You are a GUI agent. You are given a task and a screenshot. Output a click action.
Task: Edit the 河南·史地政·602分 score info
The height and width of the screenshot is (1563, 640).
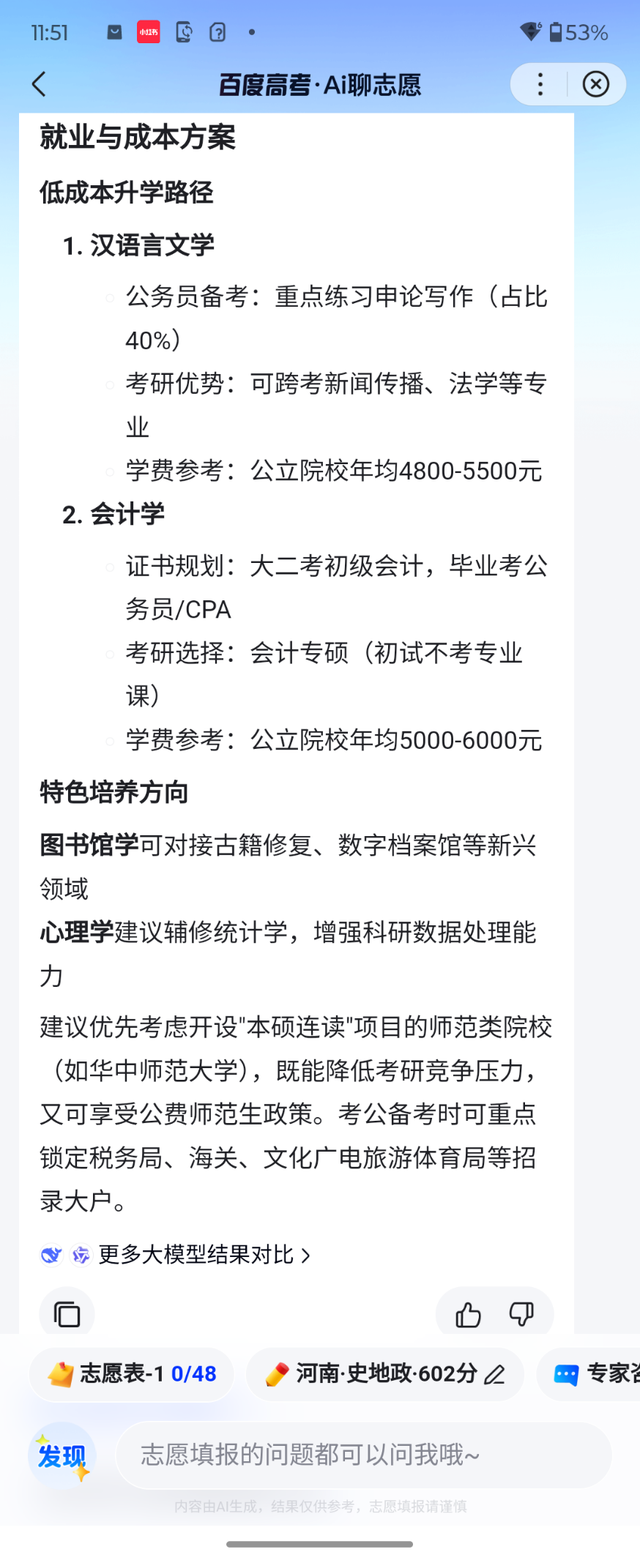tap(494, 1375)
